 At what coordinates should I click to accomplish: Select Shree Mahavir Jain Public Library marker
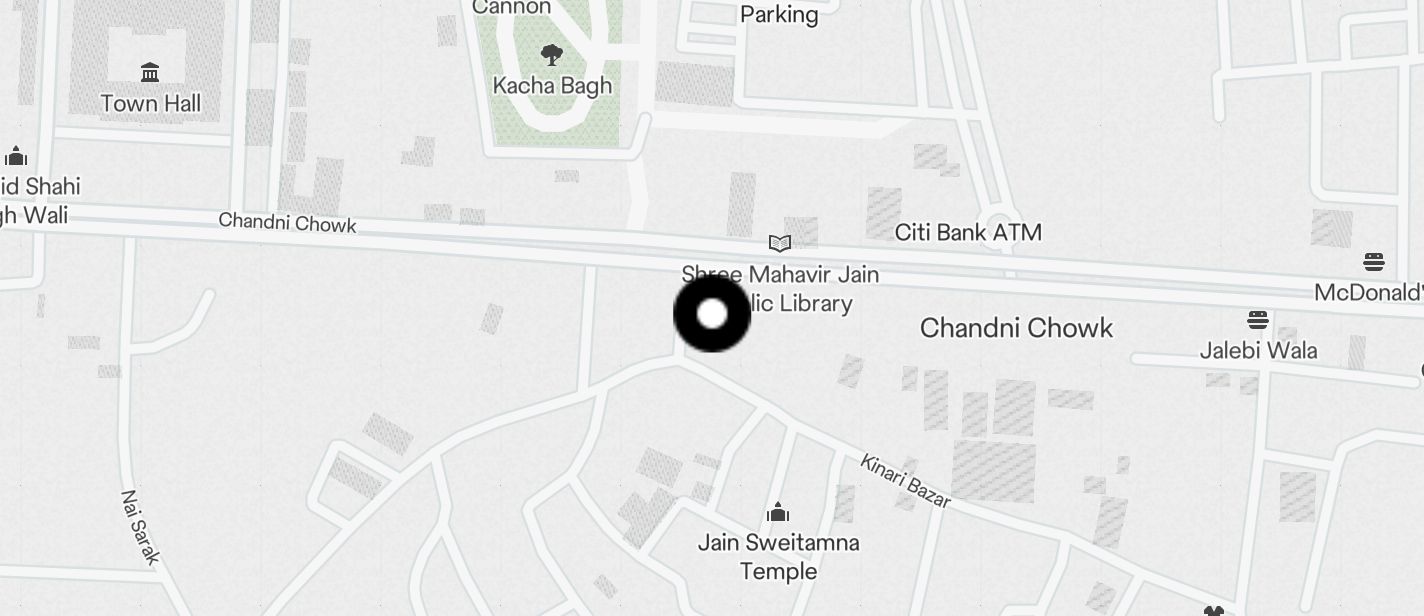(780, 243)
